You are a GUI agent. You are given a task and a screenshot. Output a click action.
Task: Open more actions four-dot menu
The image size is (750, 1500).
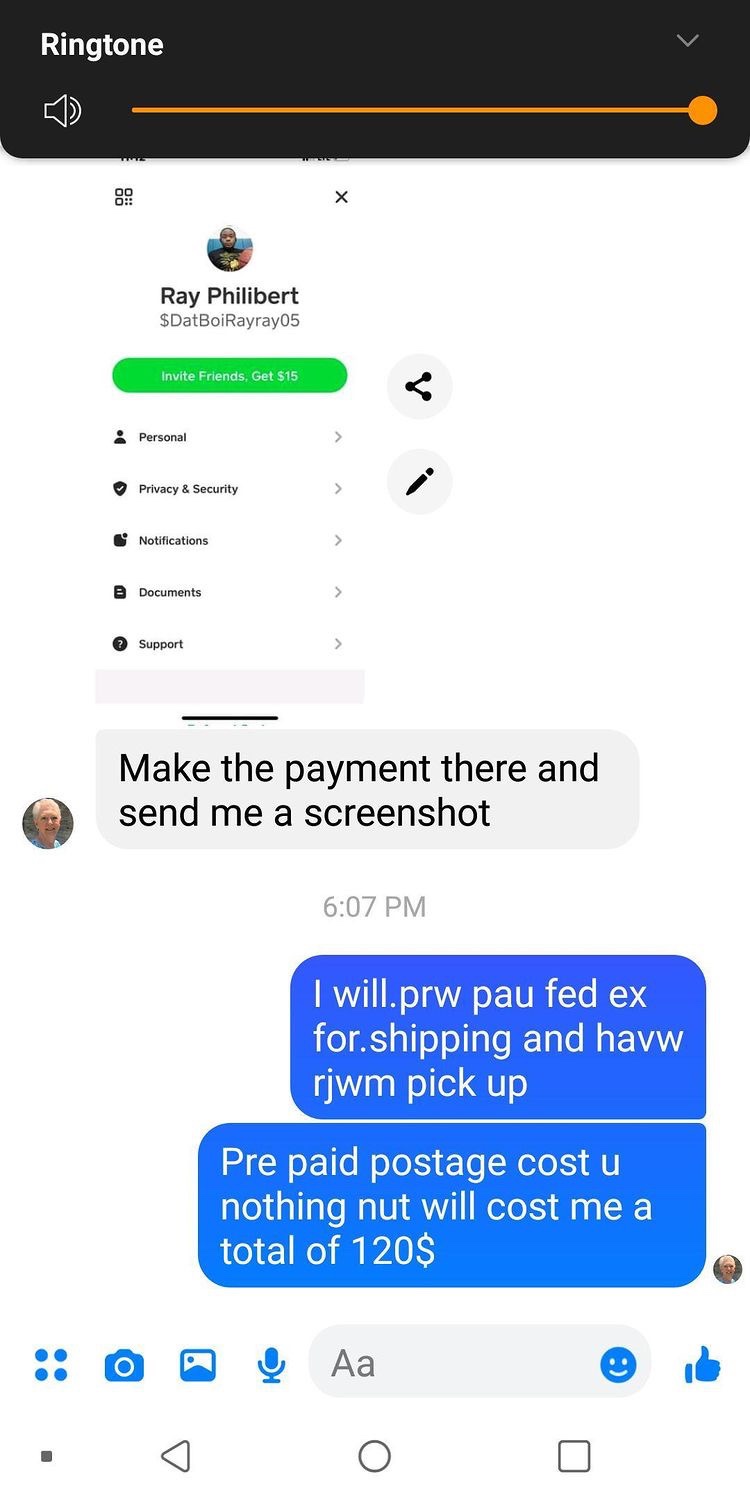[51, 1365]
